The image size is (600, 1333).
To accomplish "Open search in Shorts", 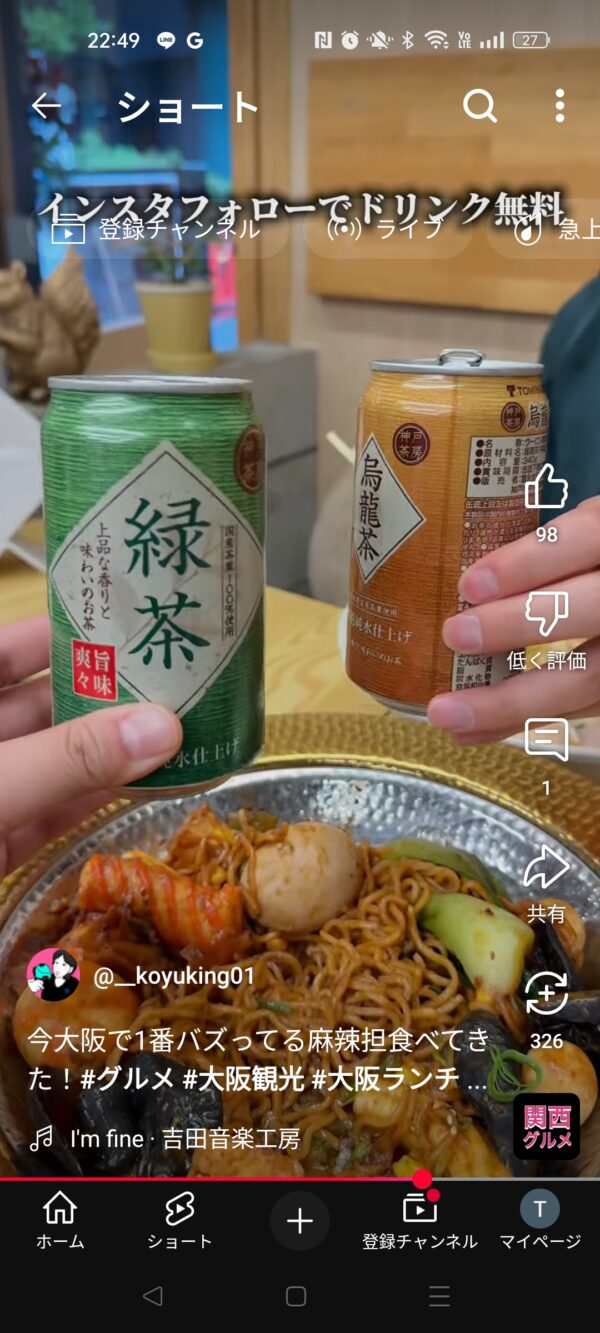I will (x=480, y=106).
